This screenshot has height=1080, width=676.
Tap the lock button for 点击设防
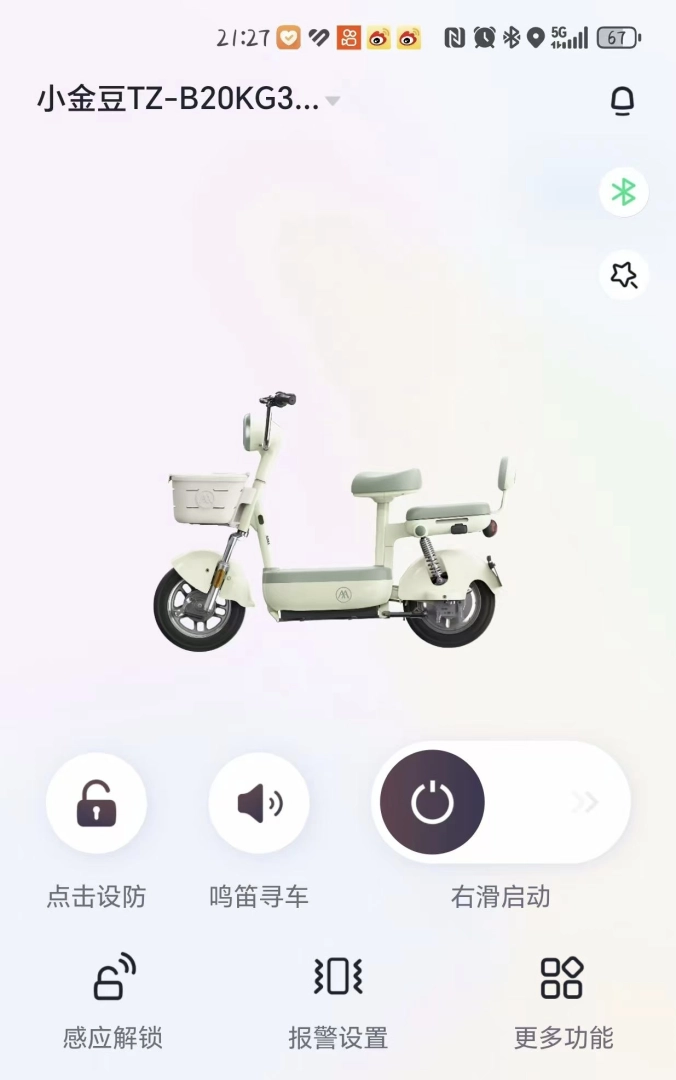(x=96, y=803)
